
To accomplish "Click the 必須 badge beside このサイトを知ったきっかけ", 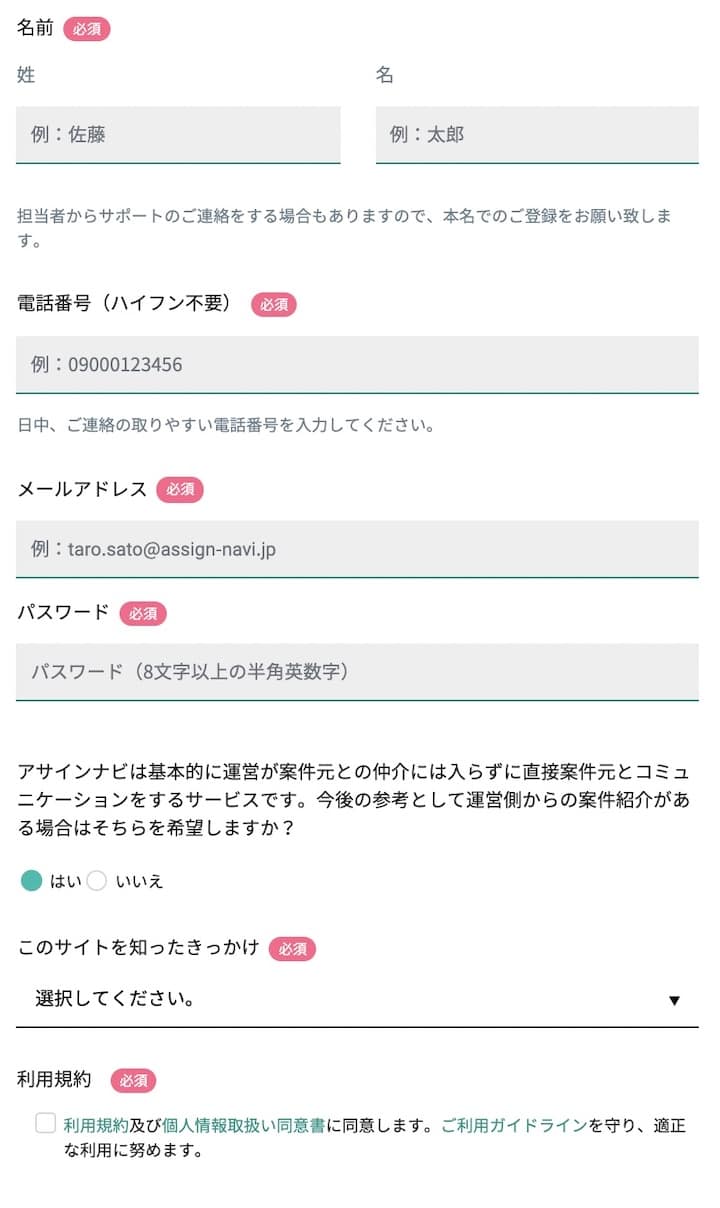I will [x=292, y=948].
